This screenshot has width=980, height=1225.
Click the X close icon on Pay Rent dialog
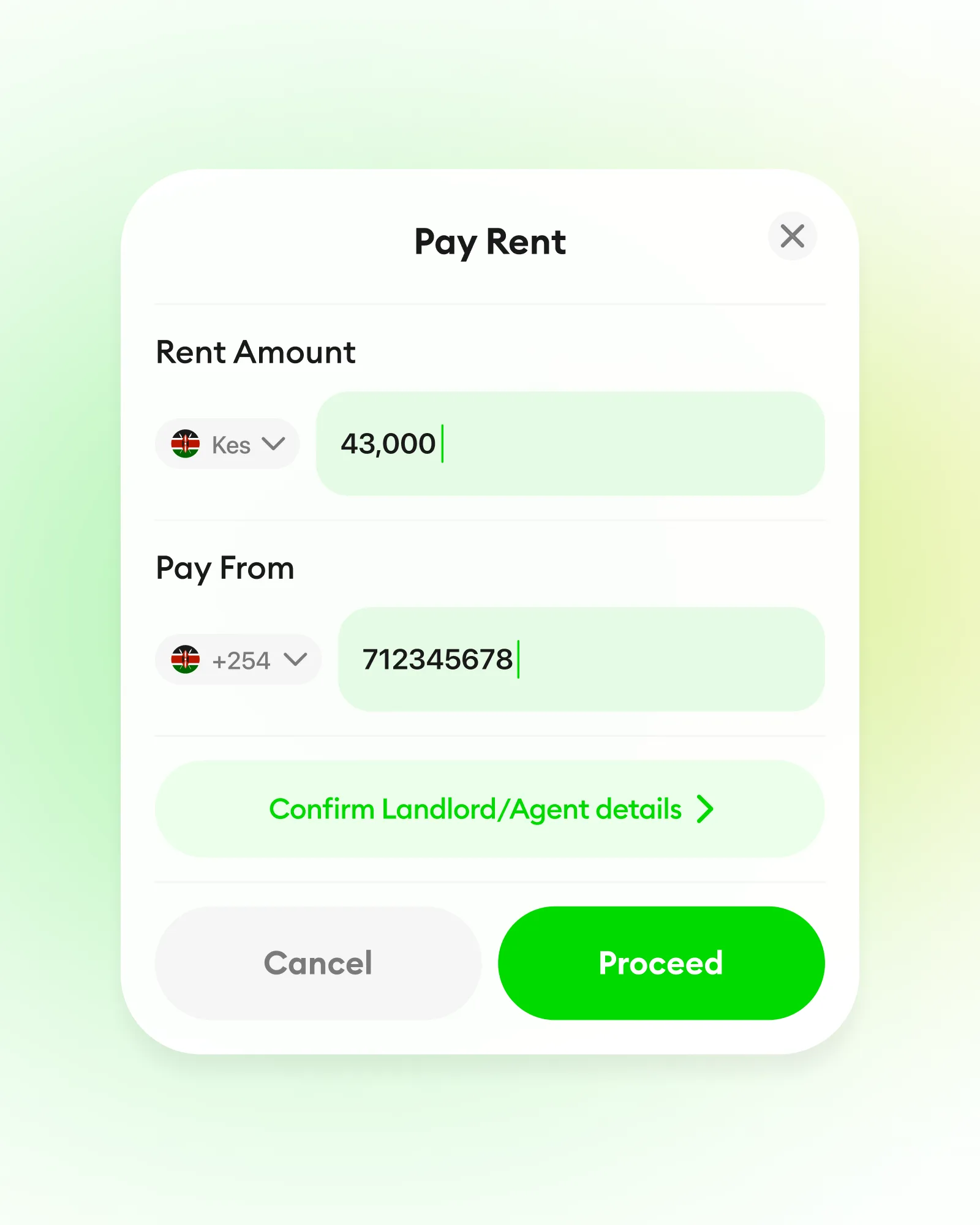pos(792,237)
